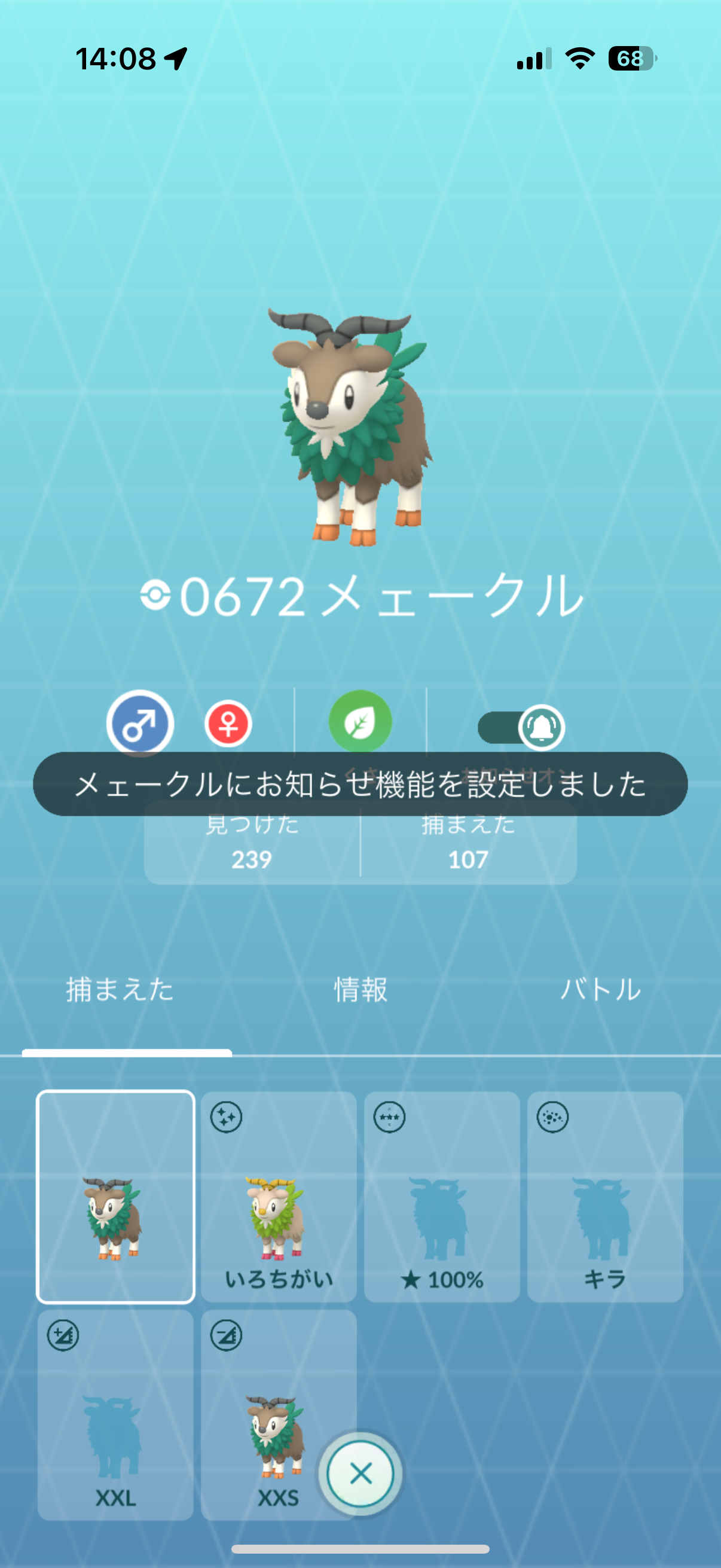
Task: Close the Pokédex entry with X
Action: 360,1474
